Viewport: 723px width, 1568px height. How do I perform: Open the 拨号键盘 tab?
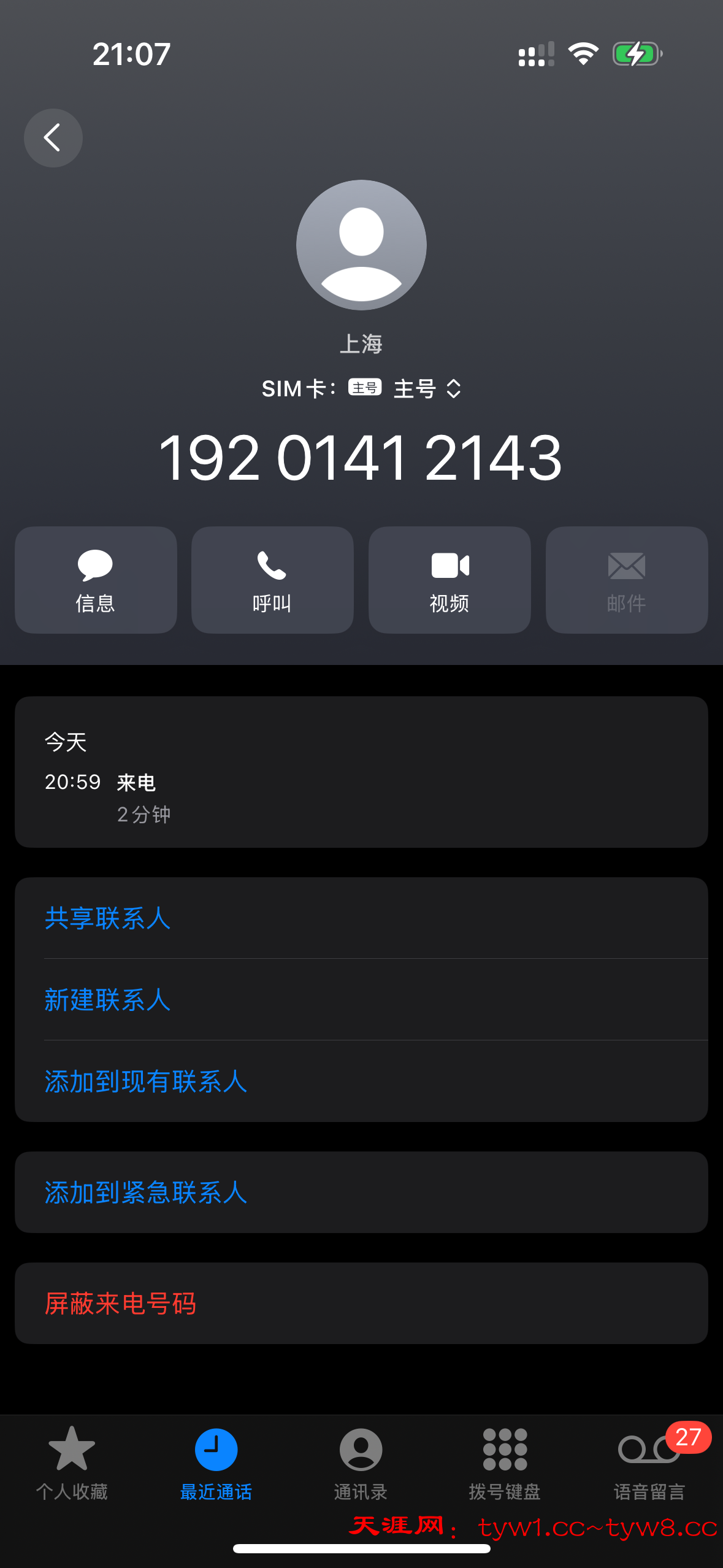(x=505, y=1463)
